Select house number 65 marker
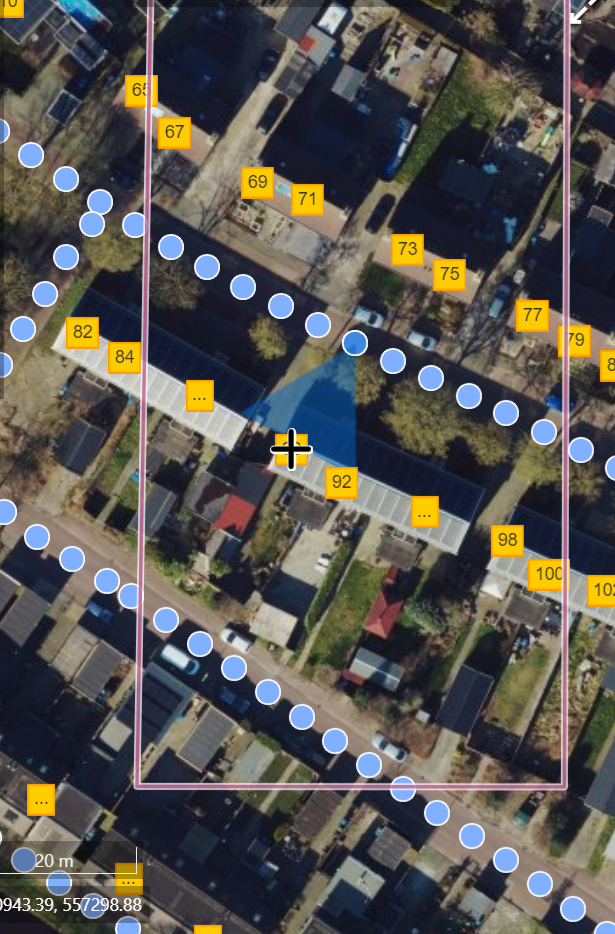Viewport: 615px width, 934px height. point(141,91)
